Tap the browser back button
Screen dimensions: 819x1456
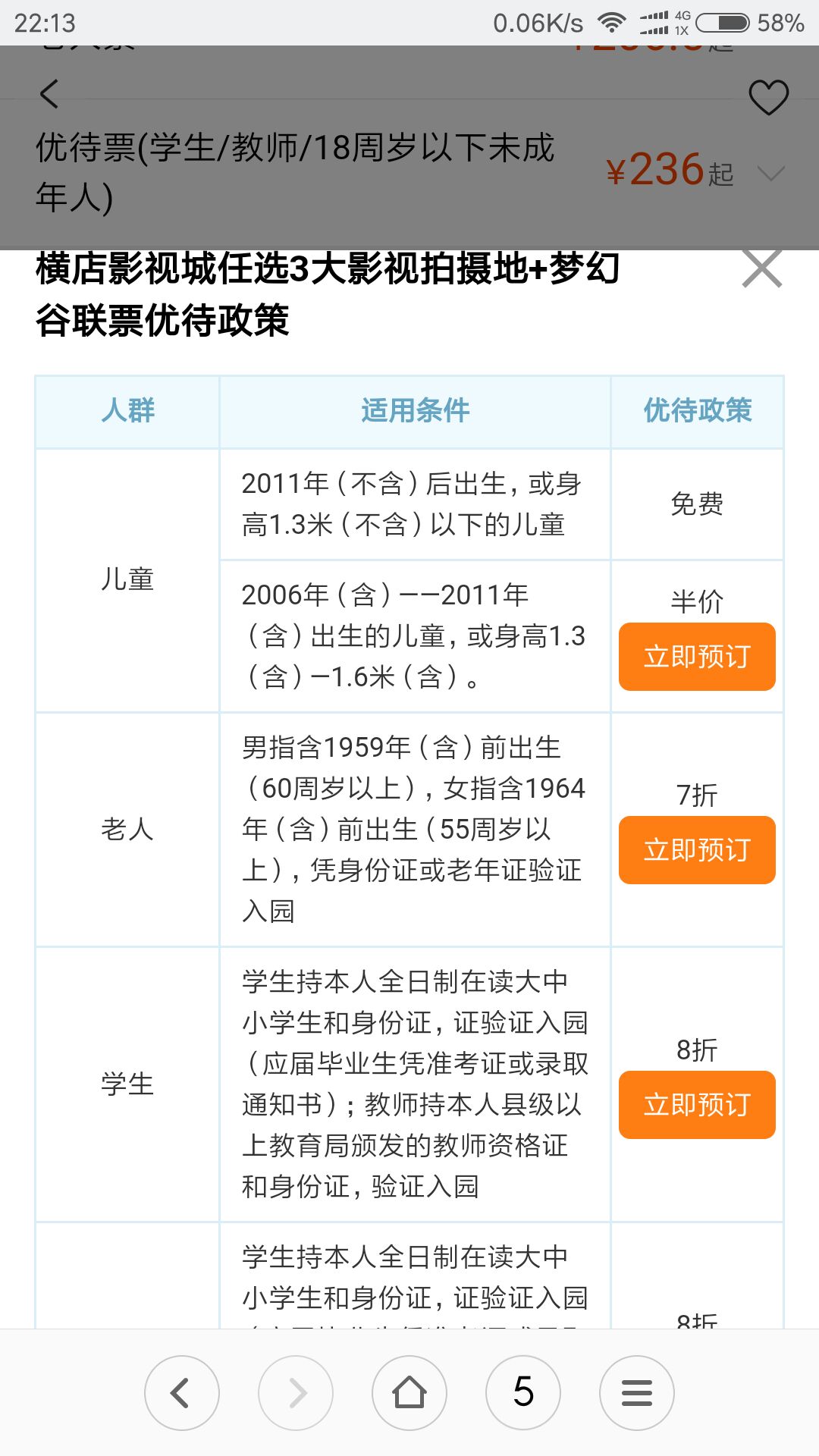182,1393
